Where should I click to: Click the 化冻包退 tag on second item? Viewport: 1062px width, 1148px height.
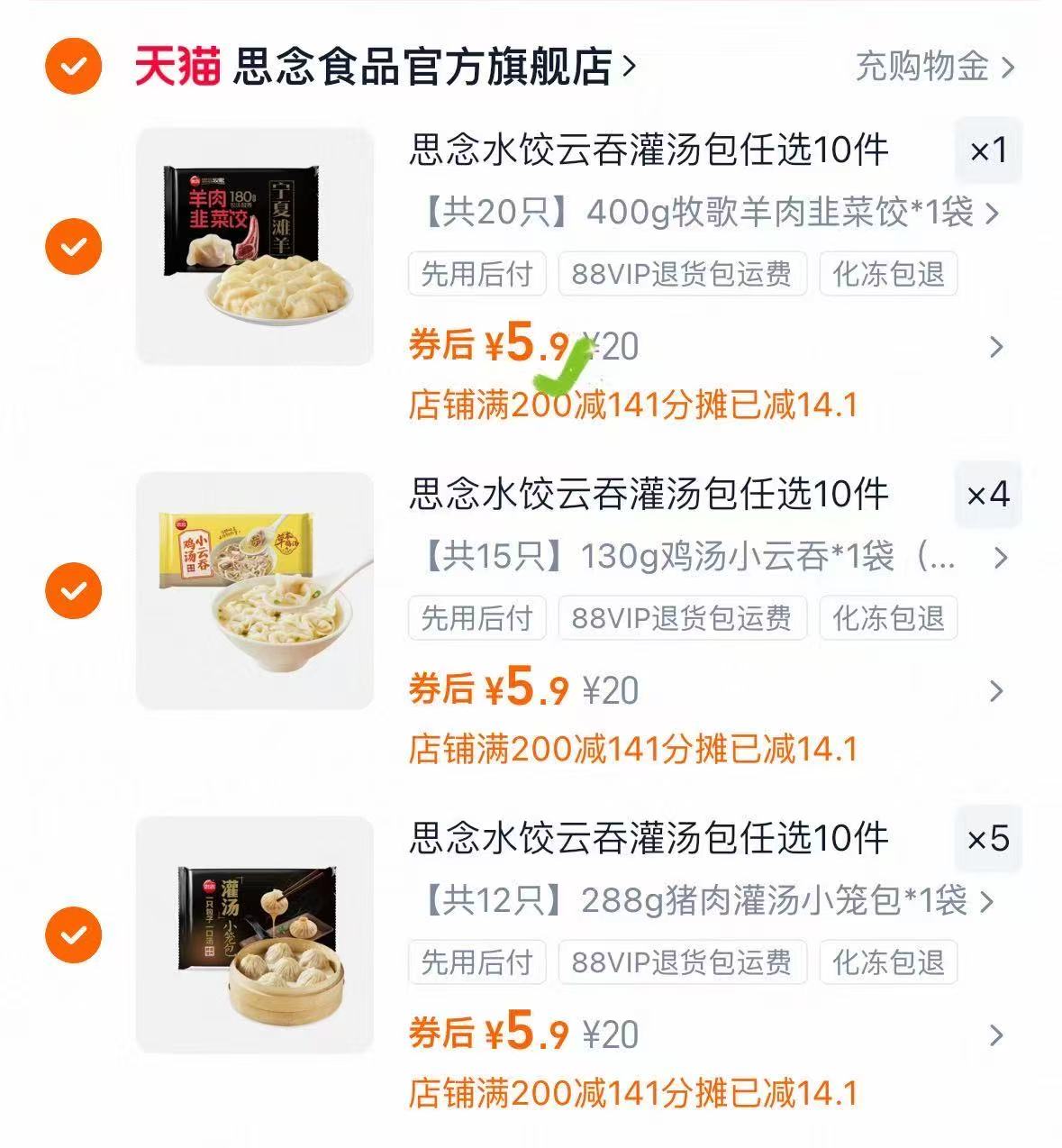[x=887, y=619]
